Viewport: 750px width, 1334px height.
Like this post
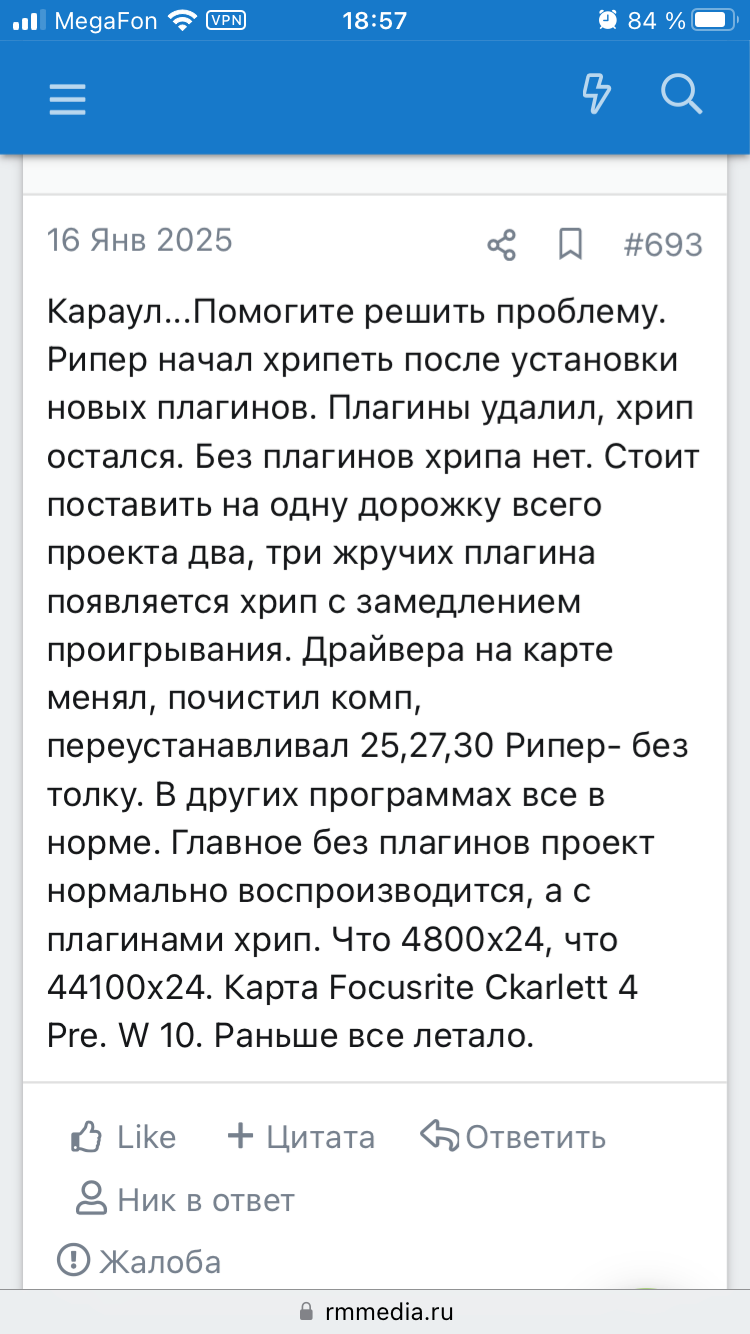click(x=124, y=1137)
